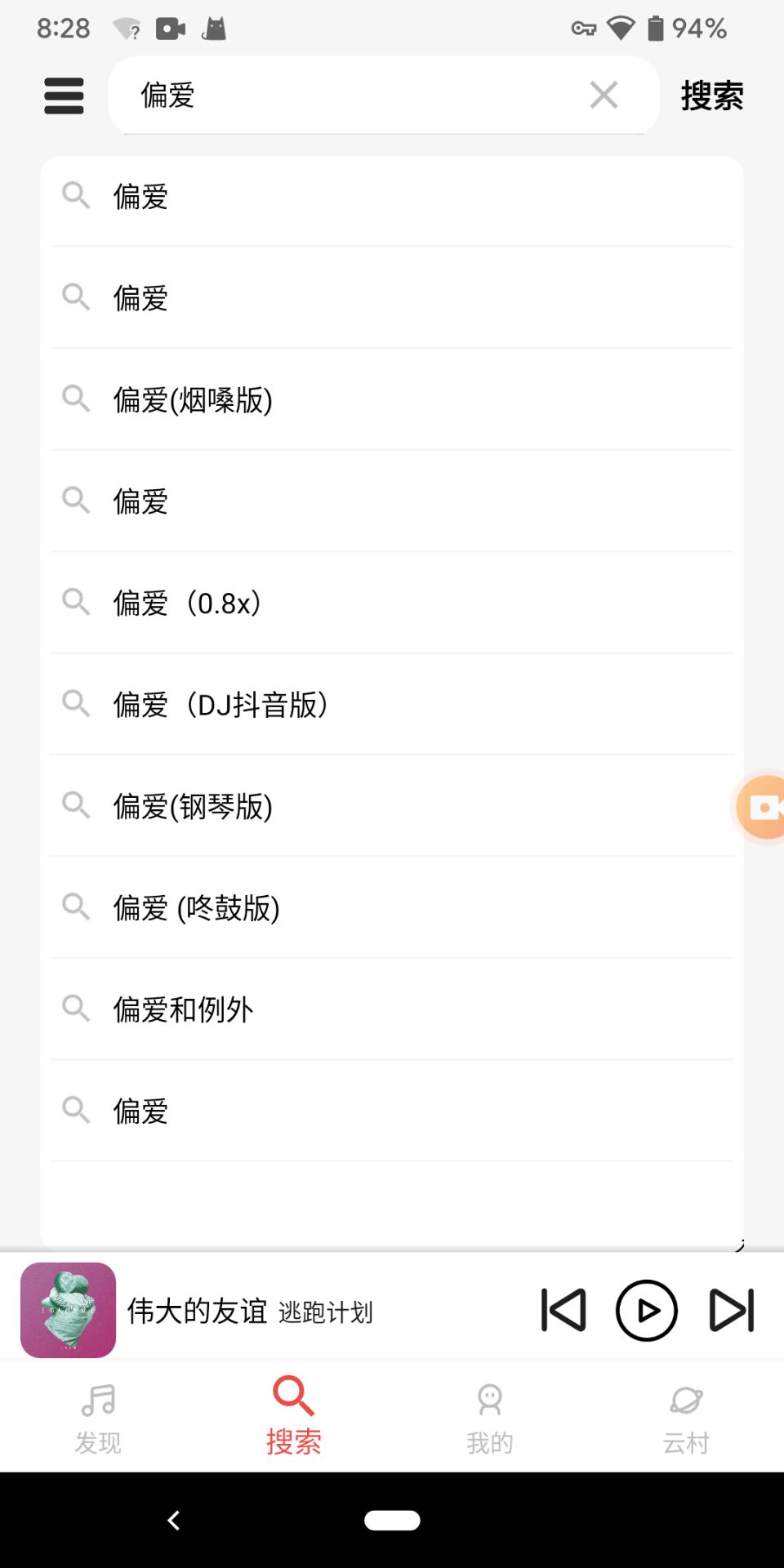Open the album cover of 伟大的友谊

tap(68, 1310)
